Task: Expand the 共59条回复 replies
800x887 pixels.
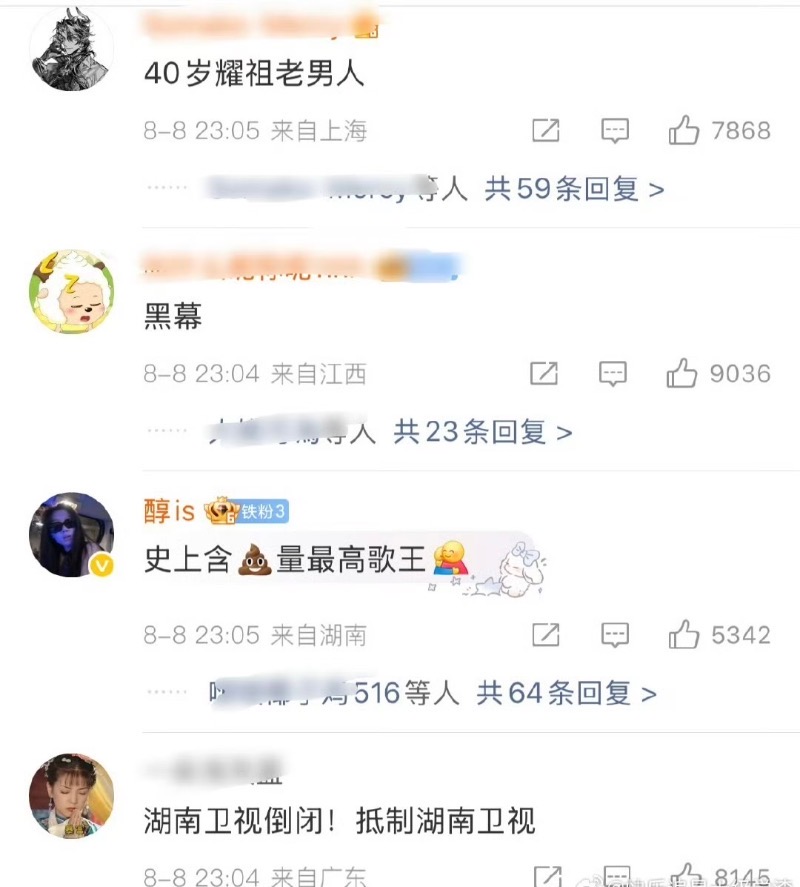Action: point(574,188)
